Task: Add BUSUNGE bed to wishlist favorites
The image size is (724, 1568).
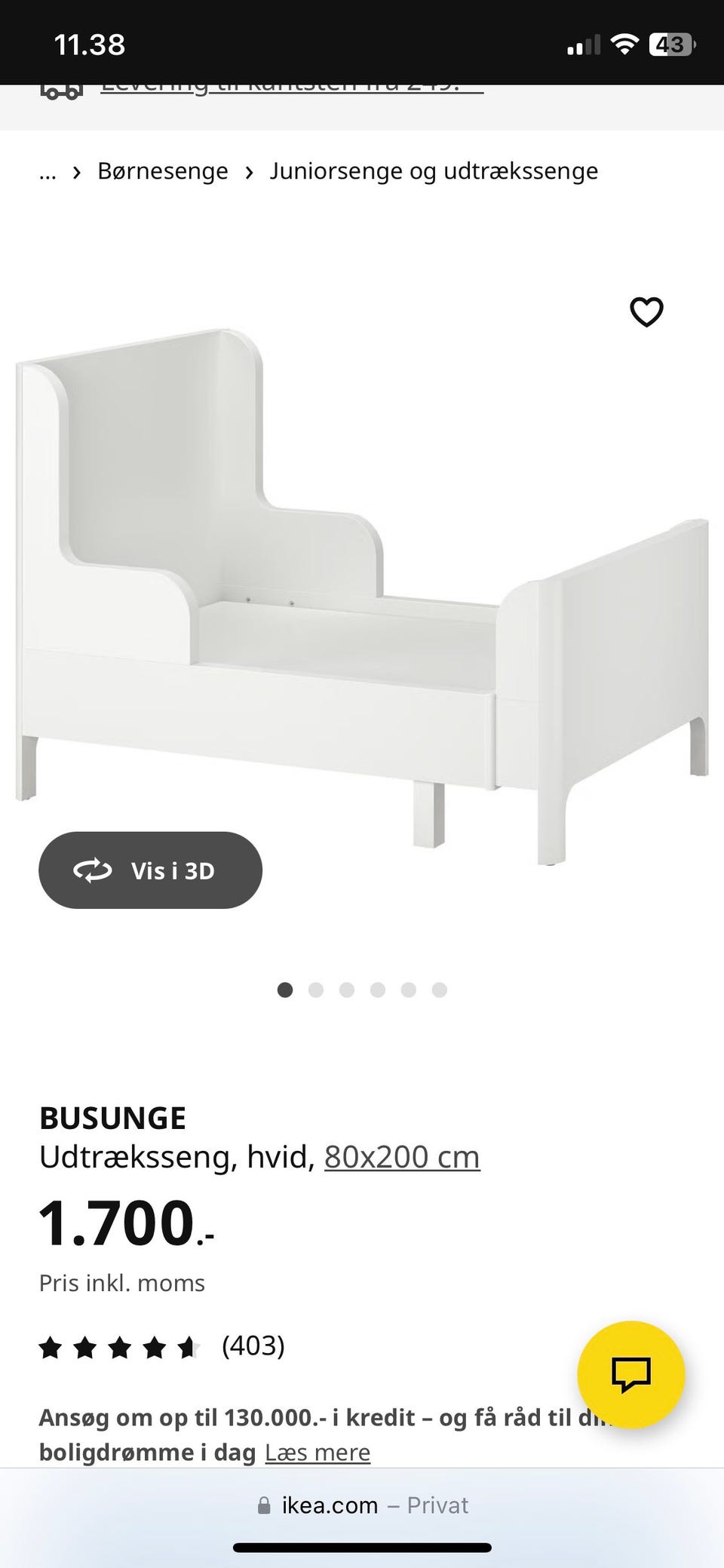Action: coord(646,311)
